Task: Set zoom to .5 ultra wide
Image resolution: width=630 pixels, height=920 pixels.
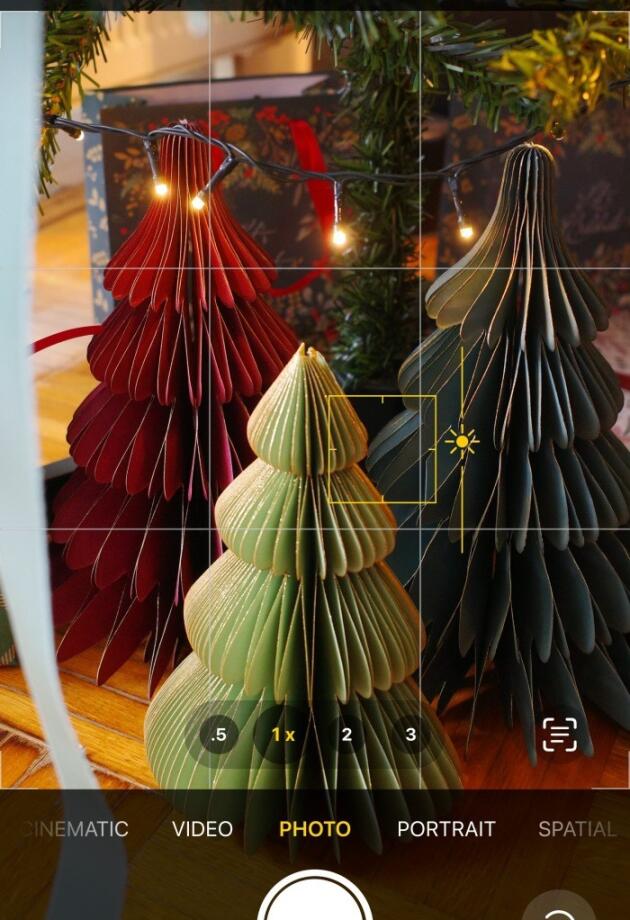Action: [x=219, y=735]
